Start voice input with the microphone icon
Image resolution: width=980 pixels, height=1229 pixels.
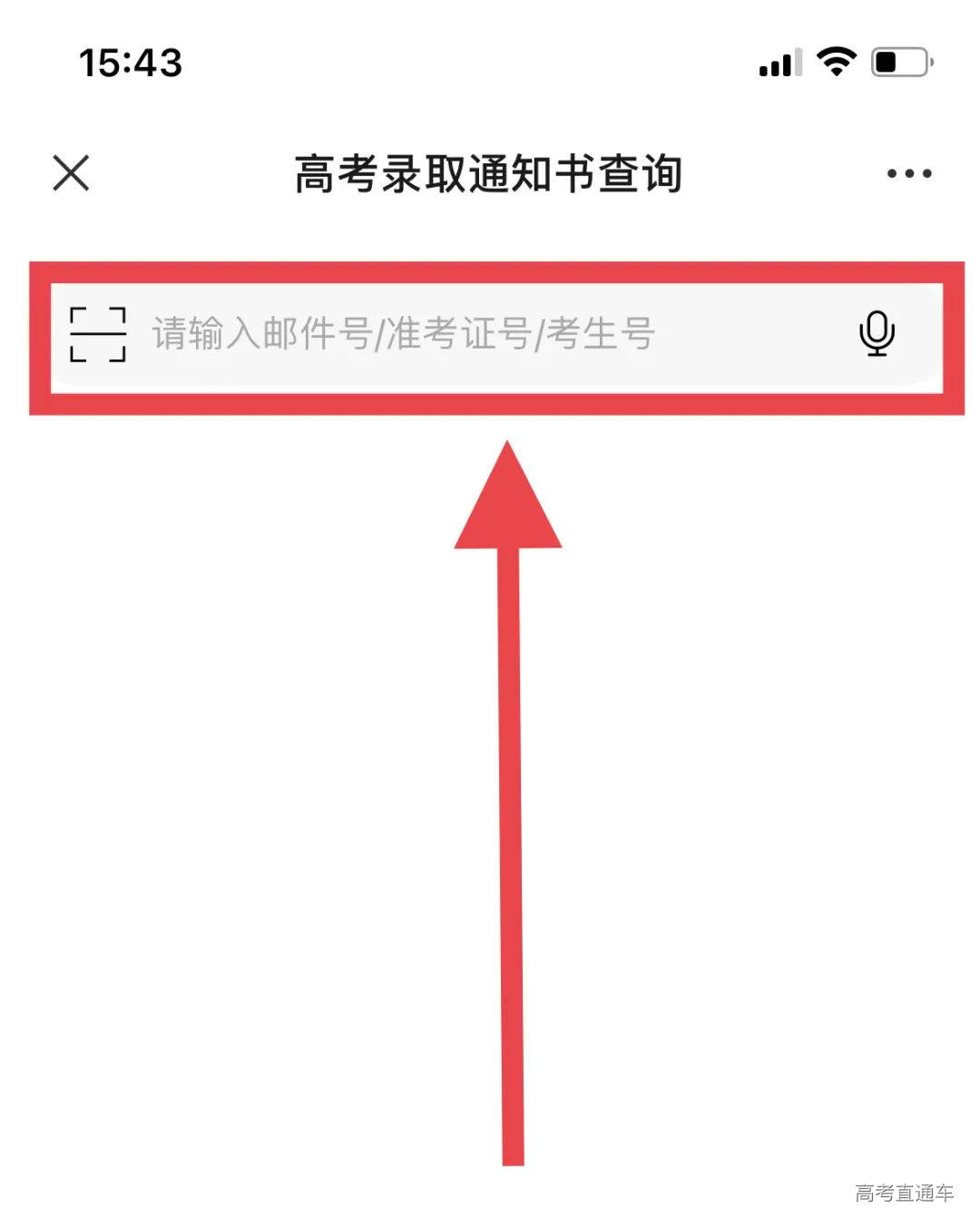click(877, 334)
